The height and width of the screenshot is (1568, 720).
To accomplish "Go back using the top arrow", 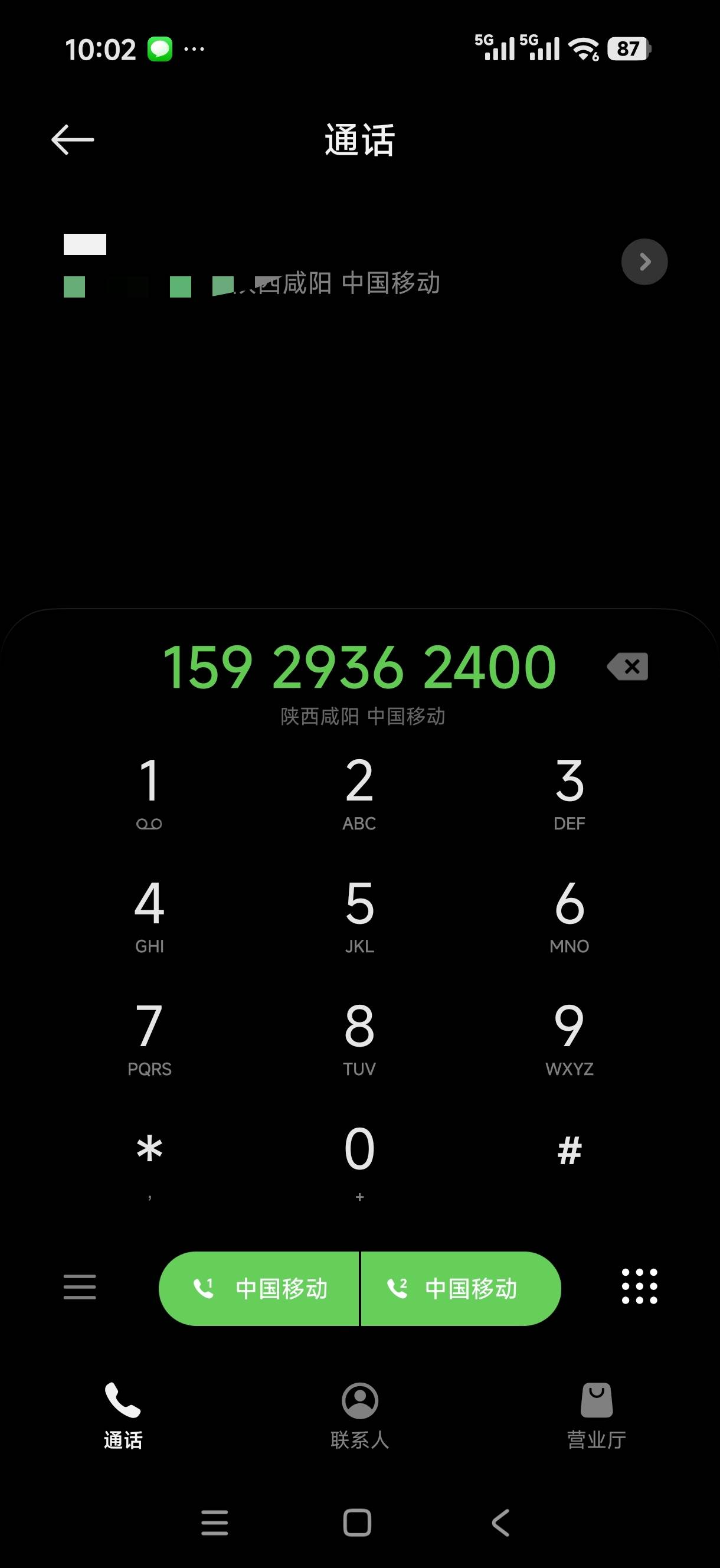I will (73, 139).
